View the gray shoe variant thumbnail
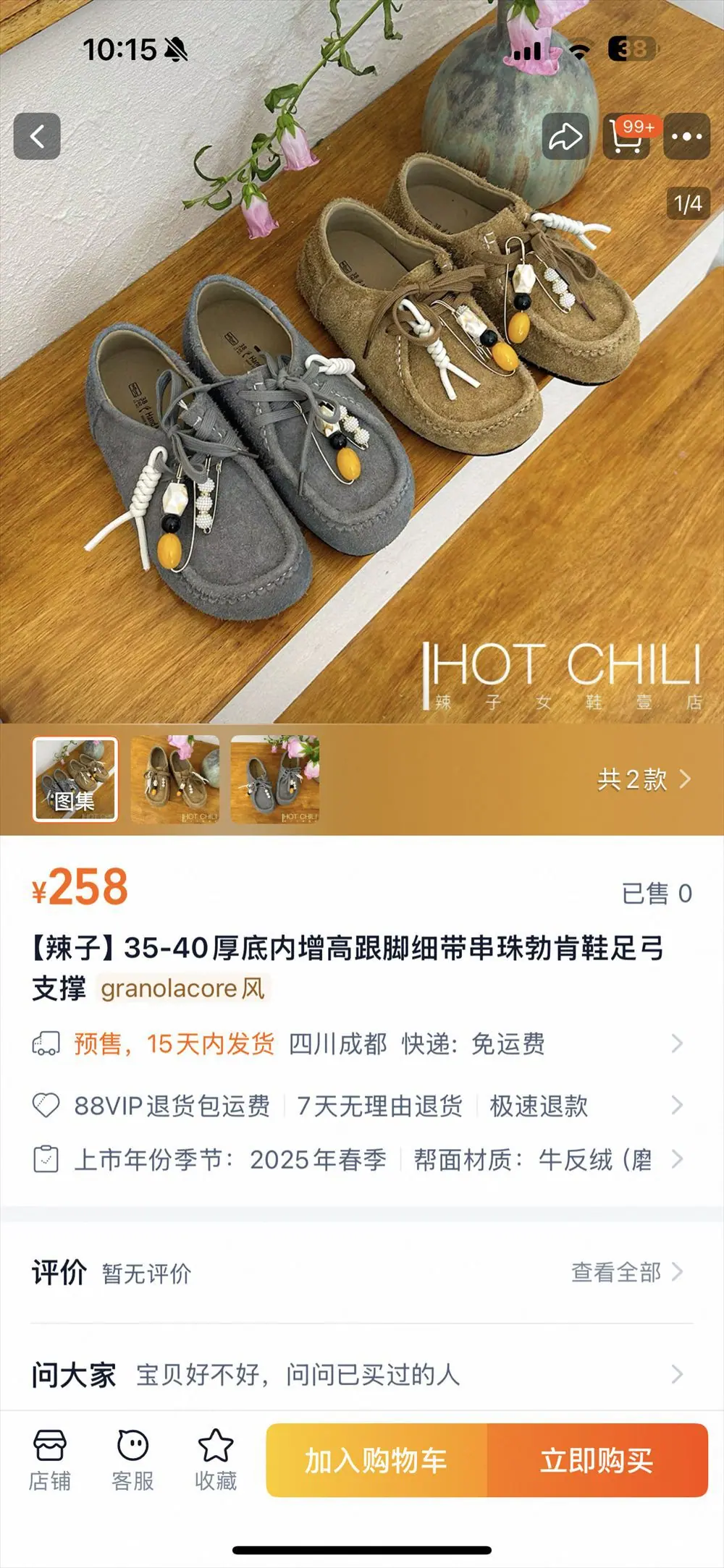 pos(275,779)
